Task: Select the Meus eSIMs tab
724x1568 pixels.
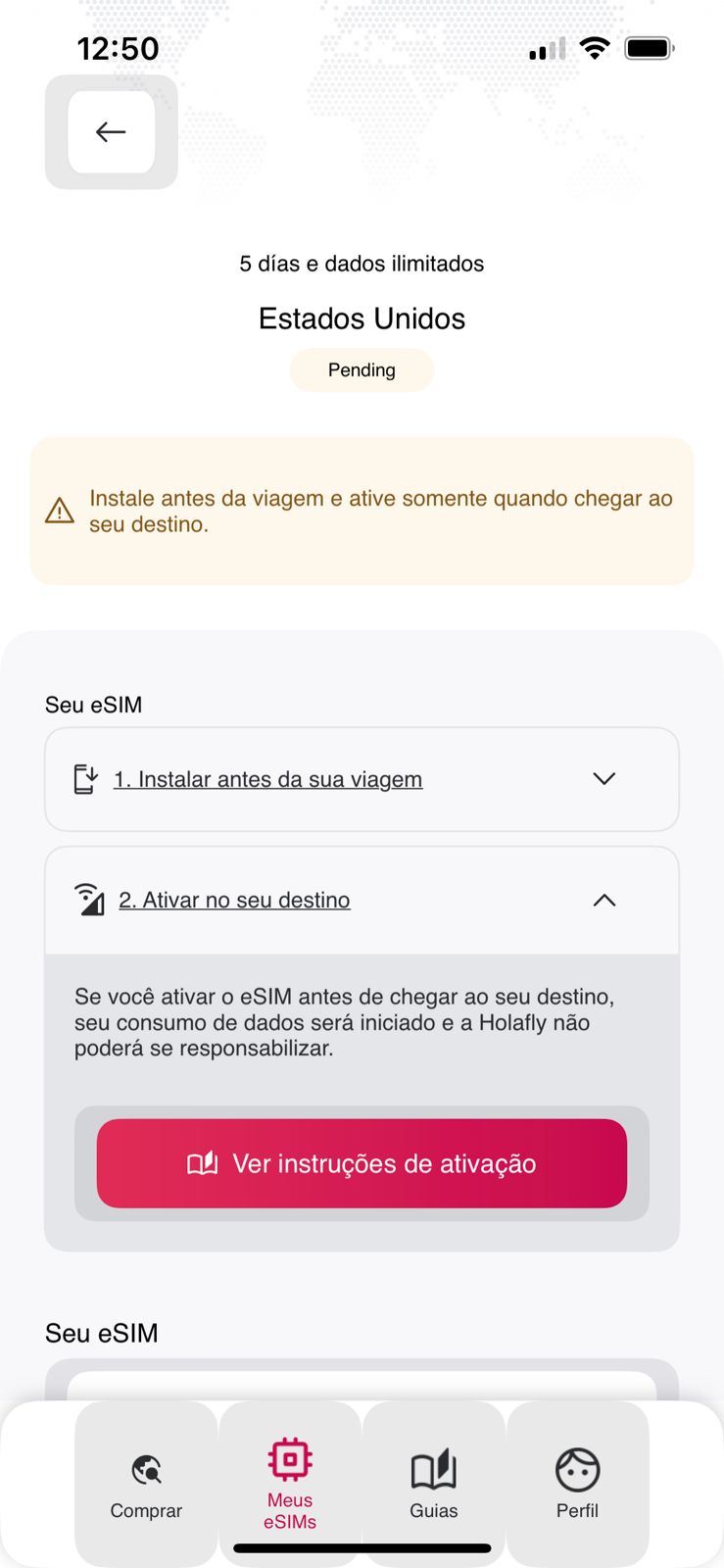Action: click(x=290, y=1483)
